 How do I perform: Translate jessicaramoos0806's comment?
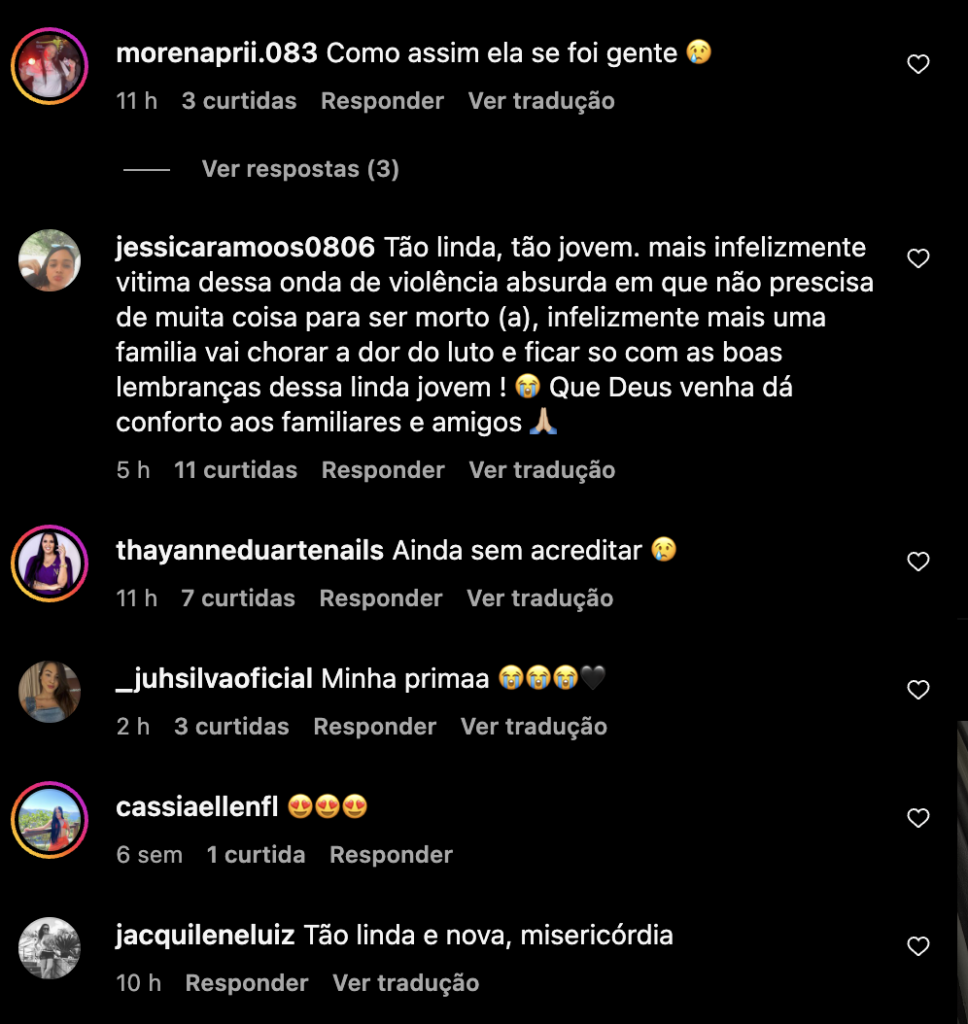point(541,470)
